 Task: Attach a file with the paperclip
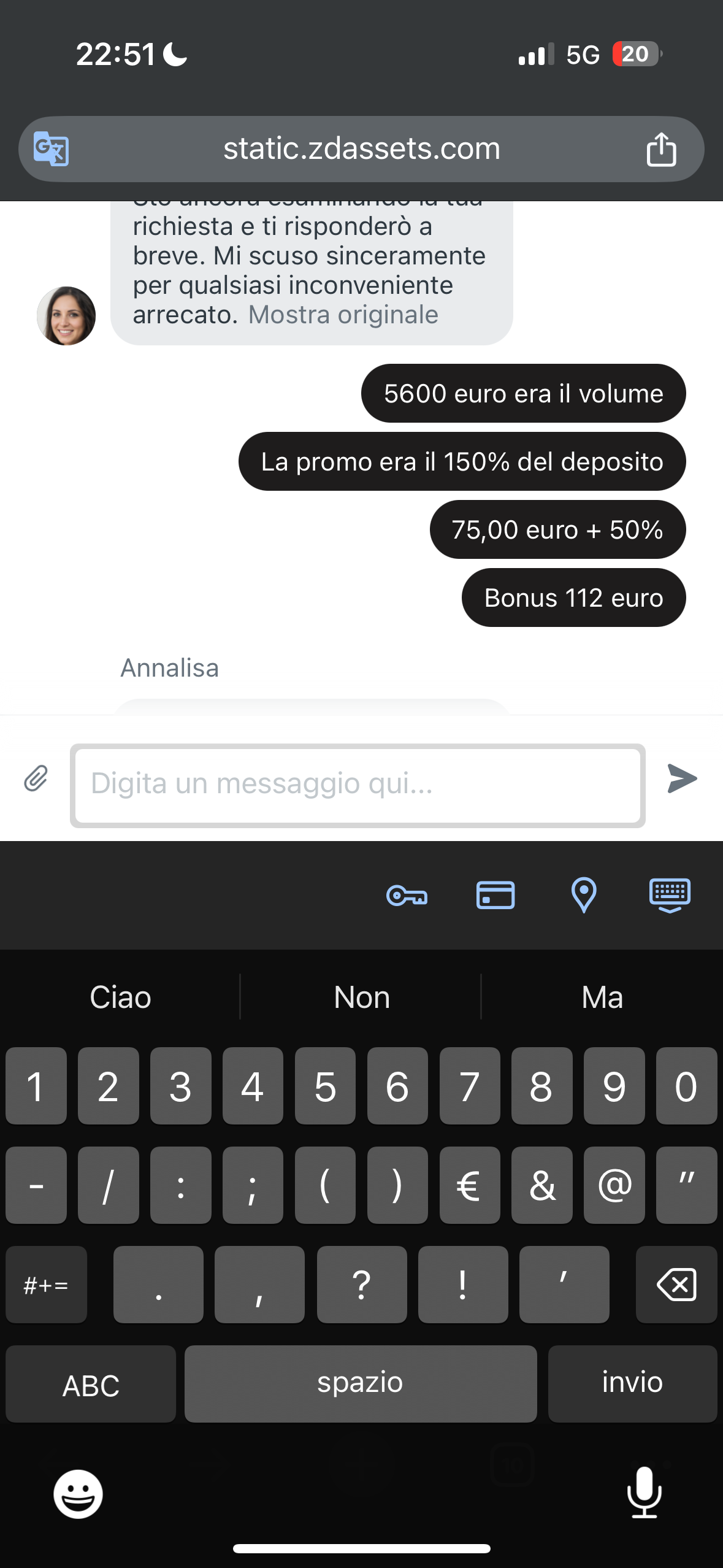pyautogui.click(x=36, y=779)
